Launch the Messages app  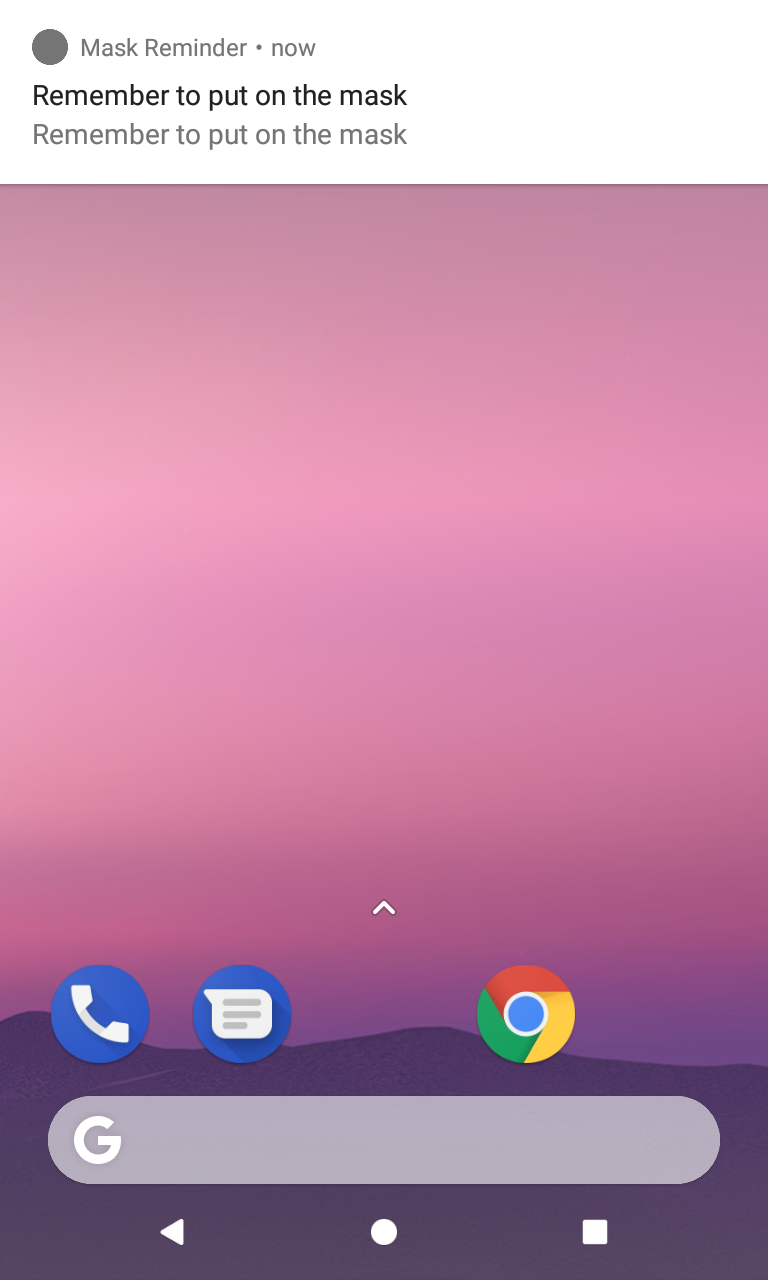(242, 1014)
